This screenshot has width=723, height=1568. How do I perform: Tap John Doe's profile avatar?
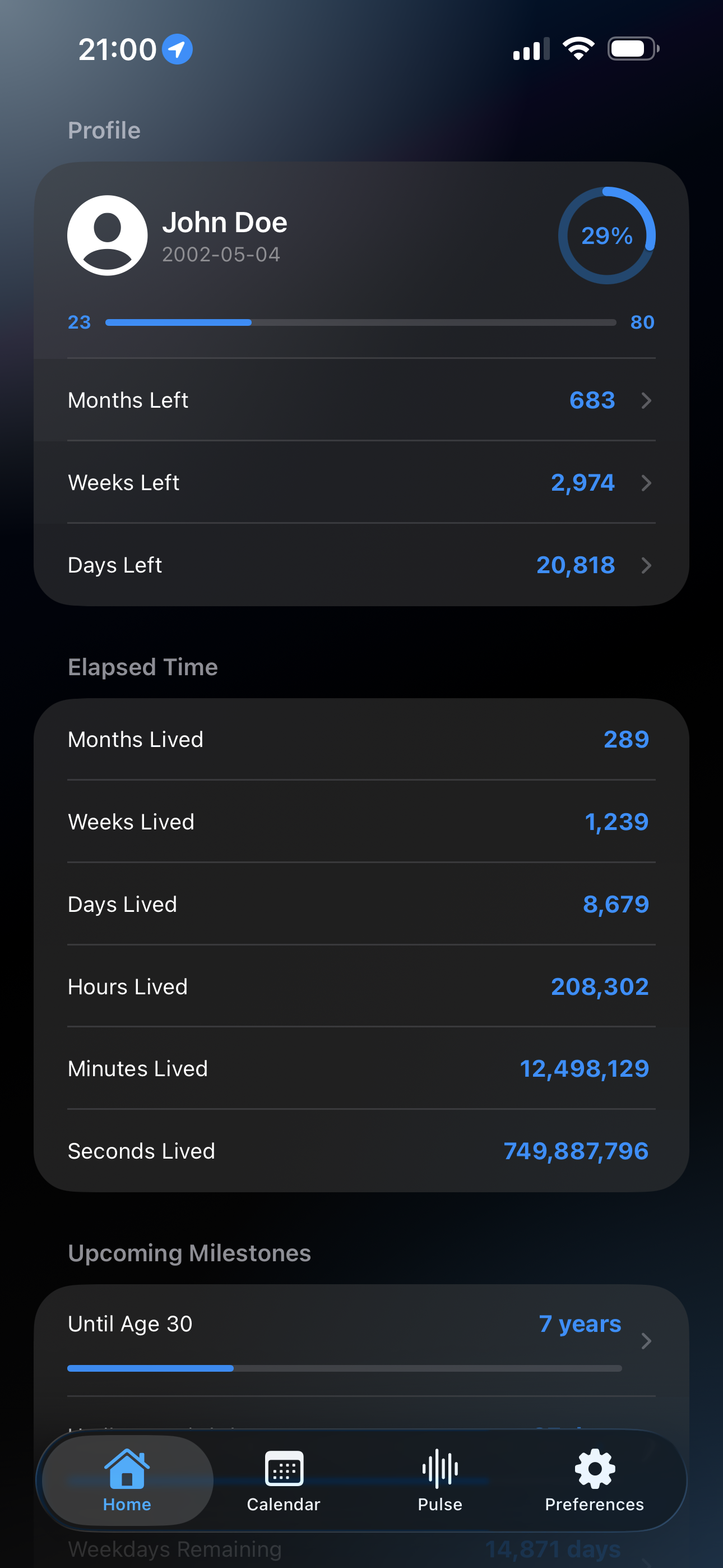(107, 236)
